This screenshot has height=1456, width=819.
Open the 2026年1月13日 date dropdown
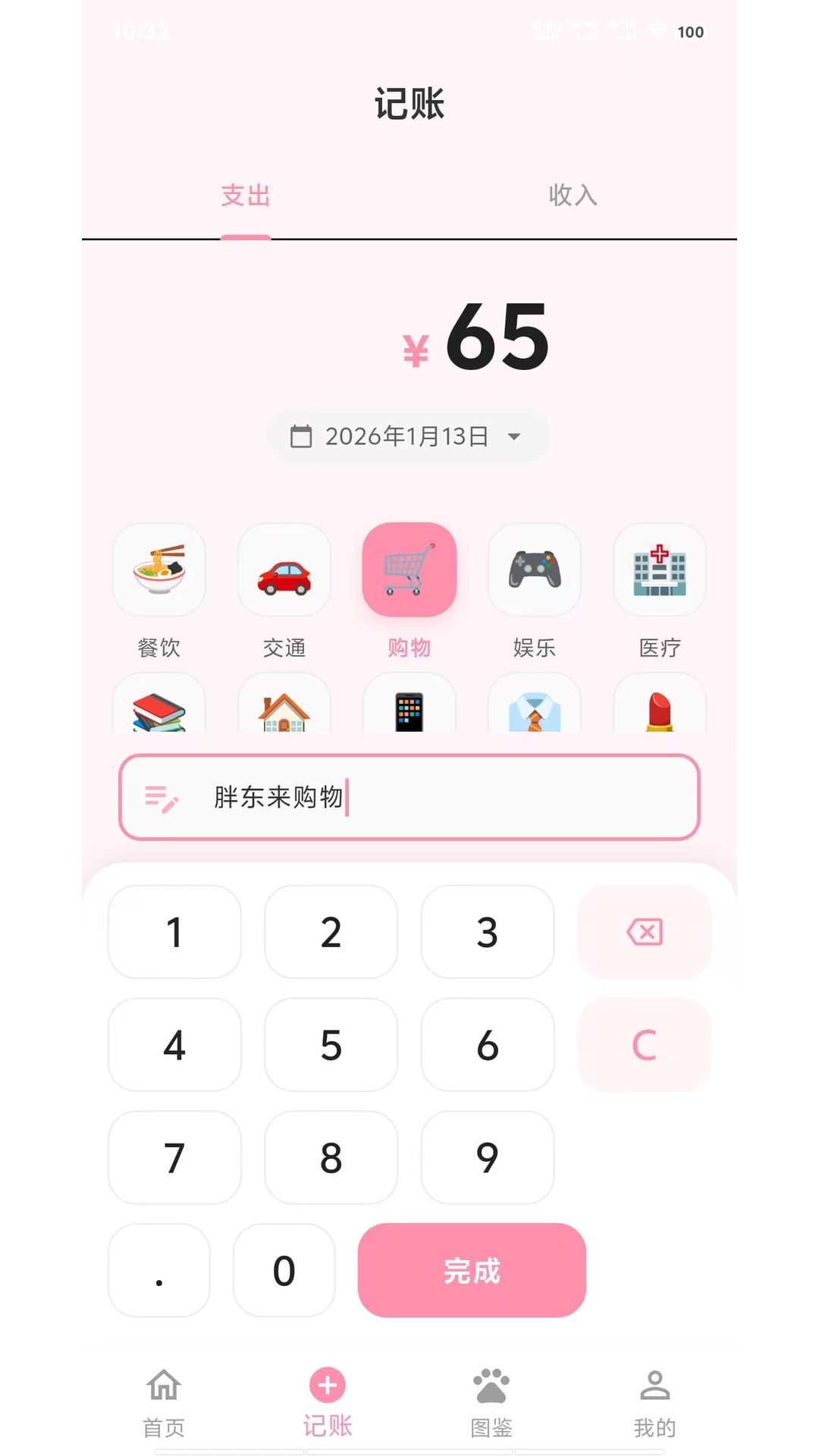408,436
